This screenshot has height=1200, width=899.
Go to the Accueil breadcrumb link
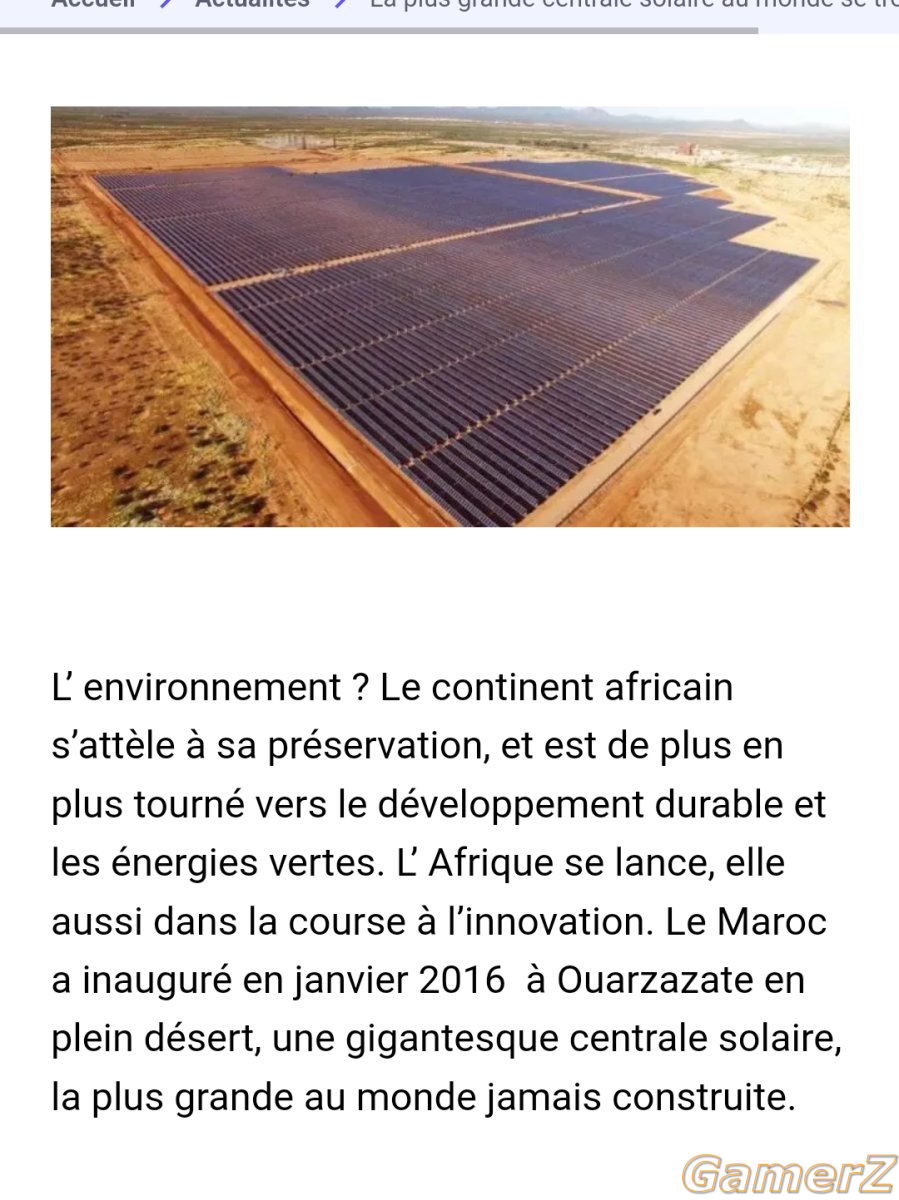tap(92, 4)
